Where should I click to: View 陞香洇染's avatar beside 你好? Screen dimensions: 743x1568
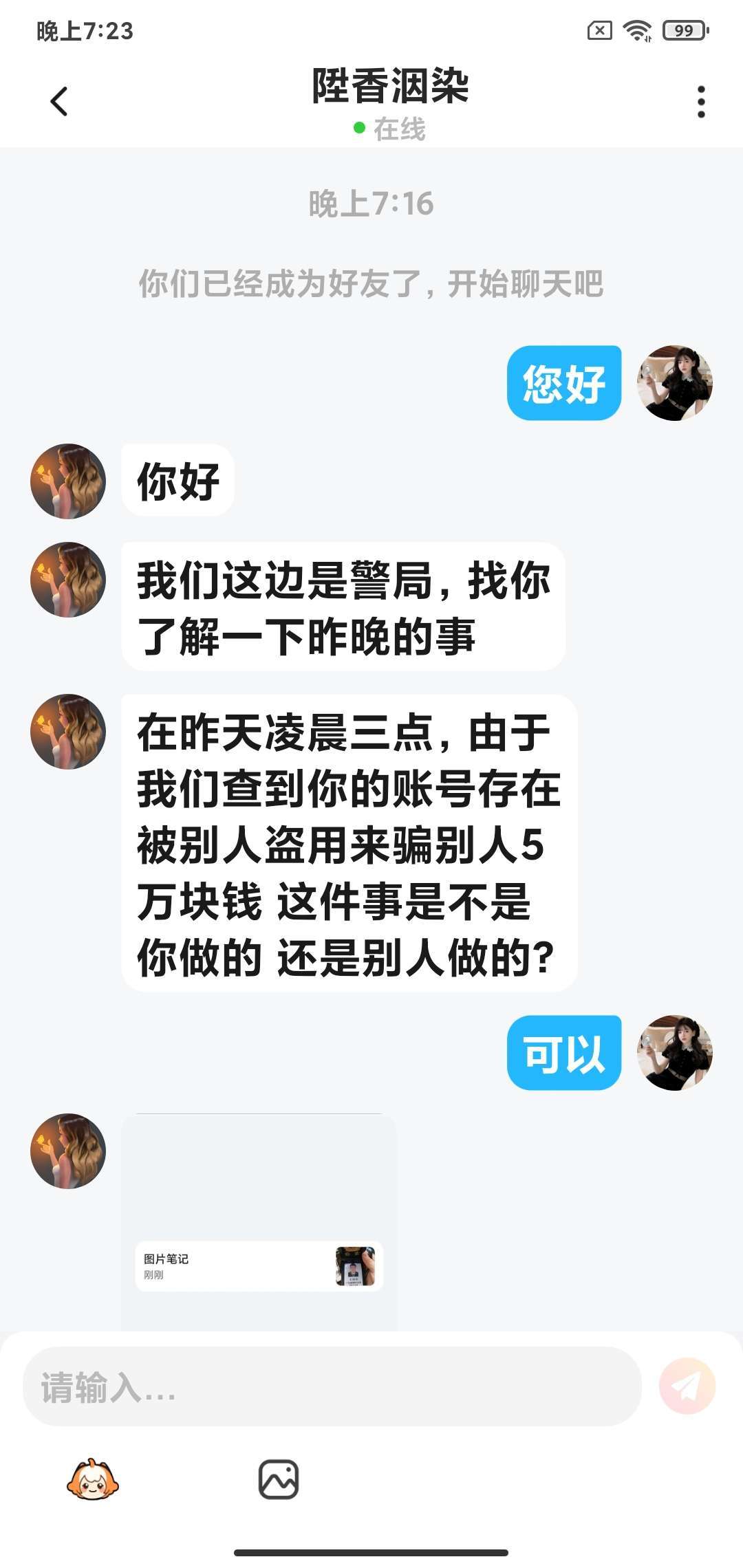click(68, 481)
